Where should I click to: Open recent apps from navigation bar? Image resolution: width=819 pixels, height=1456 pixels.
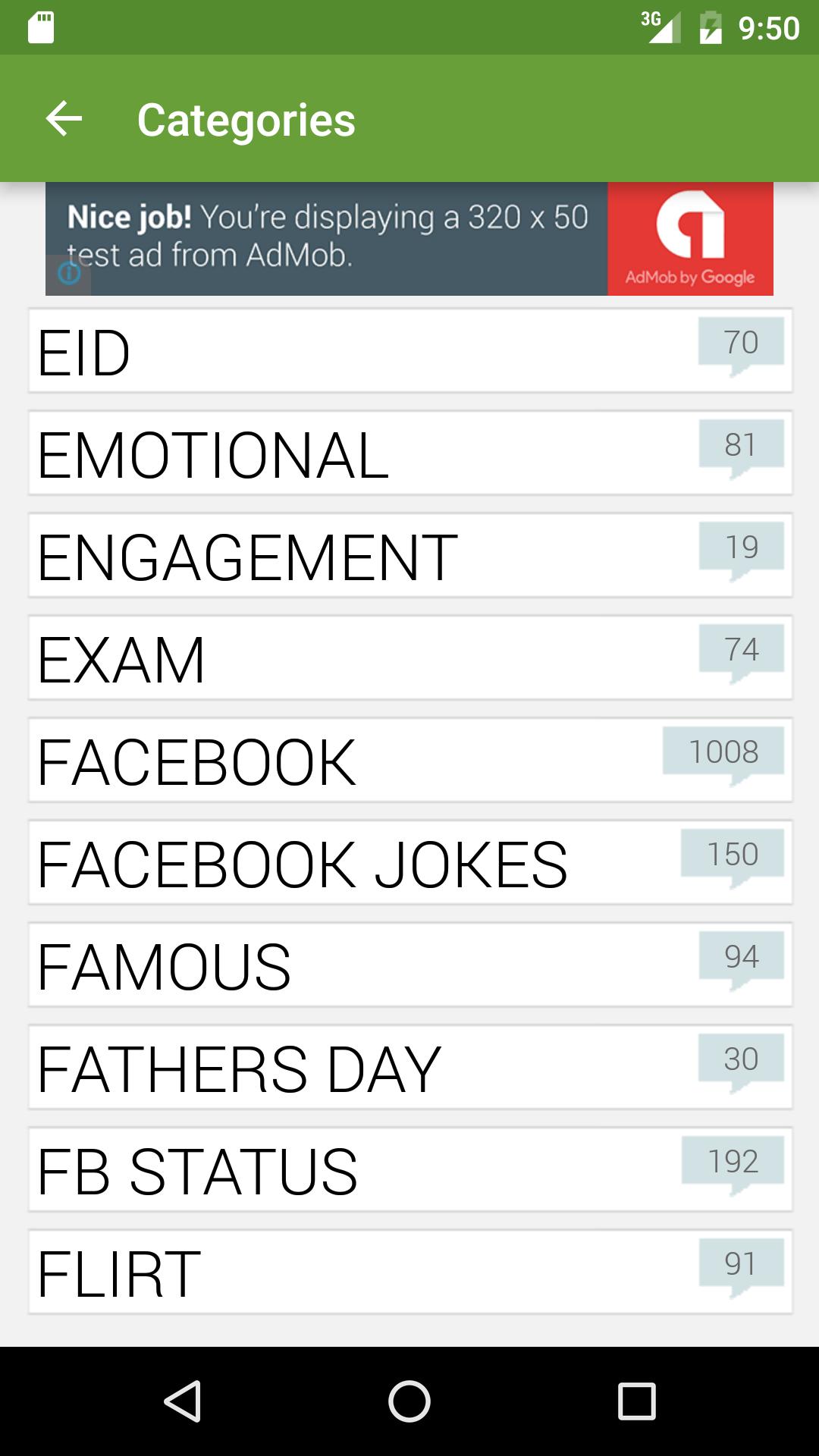pyautogui.click(x=636, y=1401)
